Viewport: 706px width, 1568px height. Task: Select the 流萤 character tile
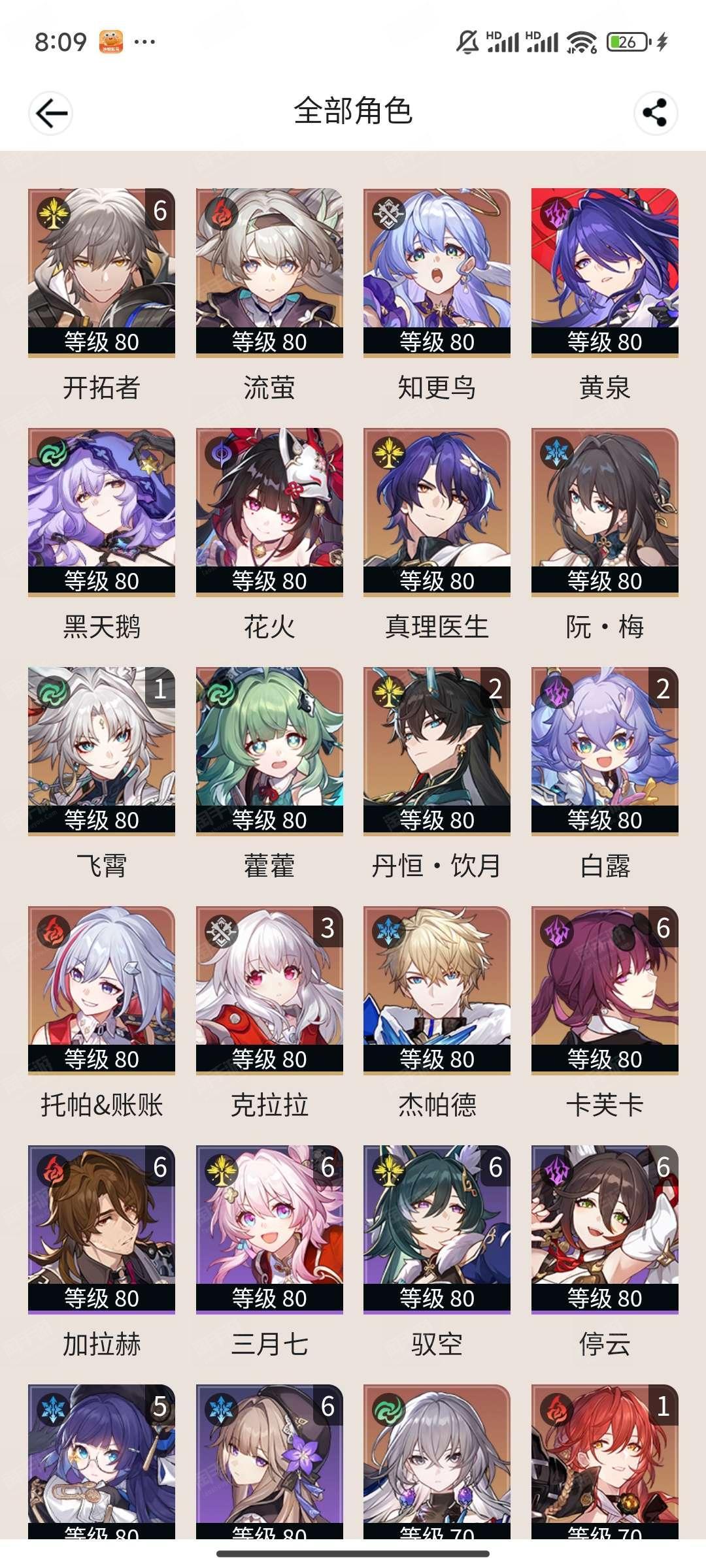coord(269,272)
